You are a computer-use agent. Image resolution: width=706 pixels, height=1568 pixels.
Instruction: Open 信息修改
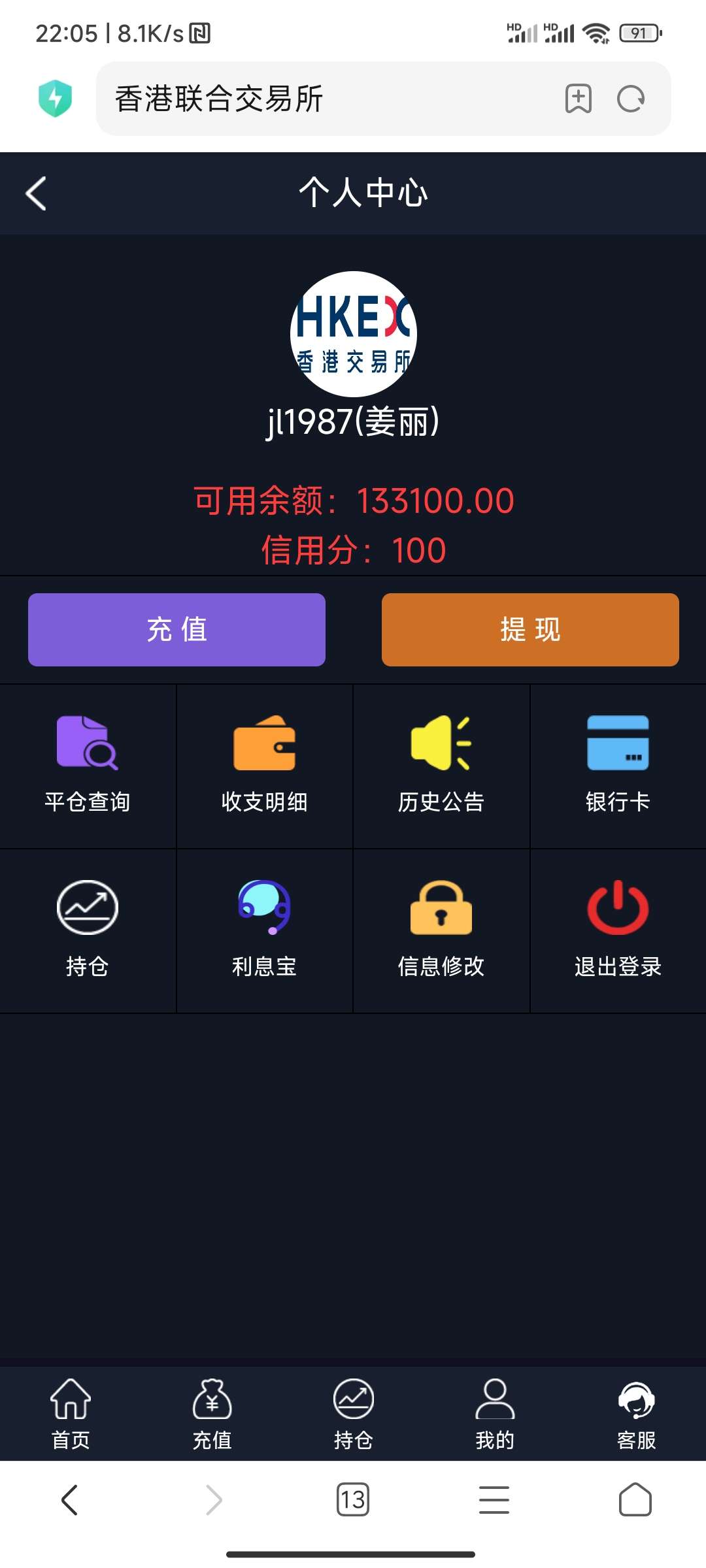pyautogui.click(x=441, y=931)
